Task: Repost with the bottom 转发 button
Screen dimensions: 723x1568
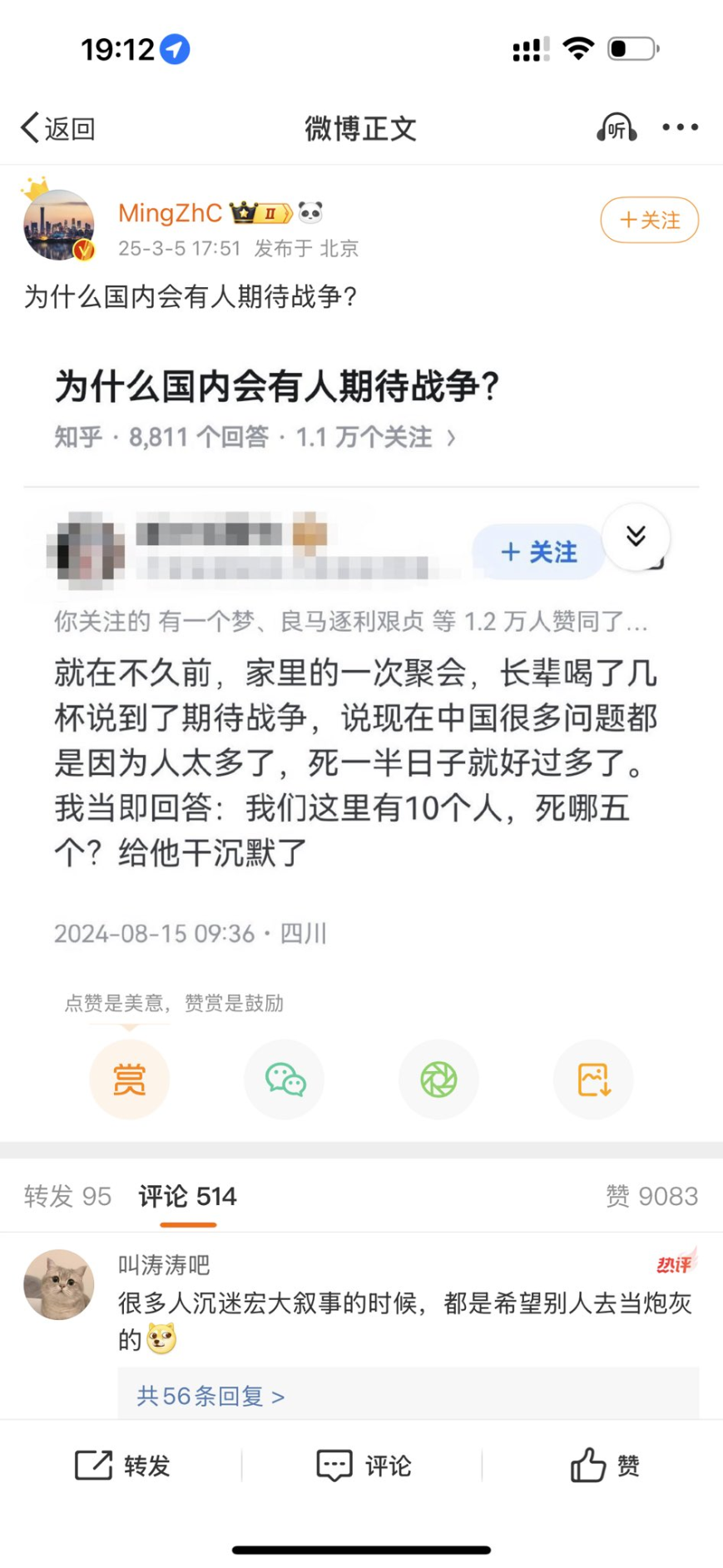Action: pos(122,1465)
